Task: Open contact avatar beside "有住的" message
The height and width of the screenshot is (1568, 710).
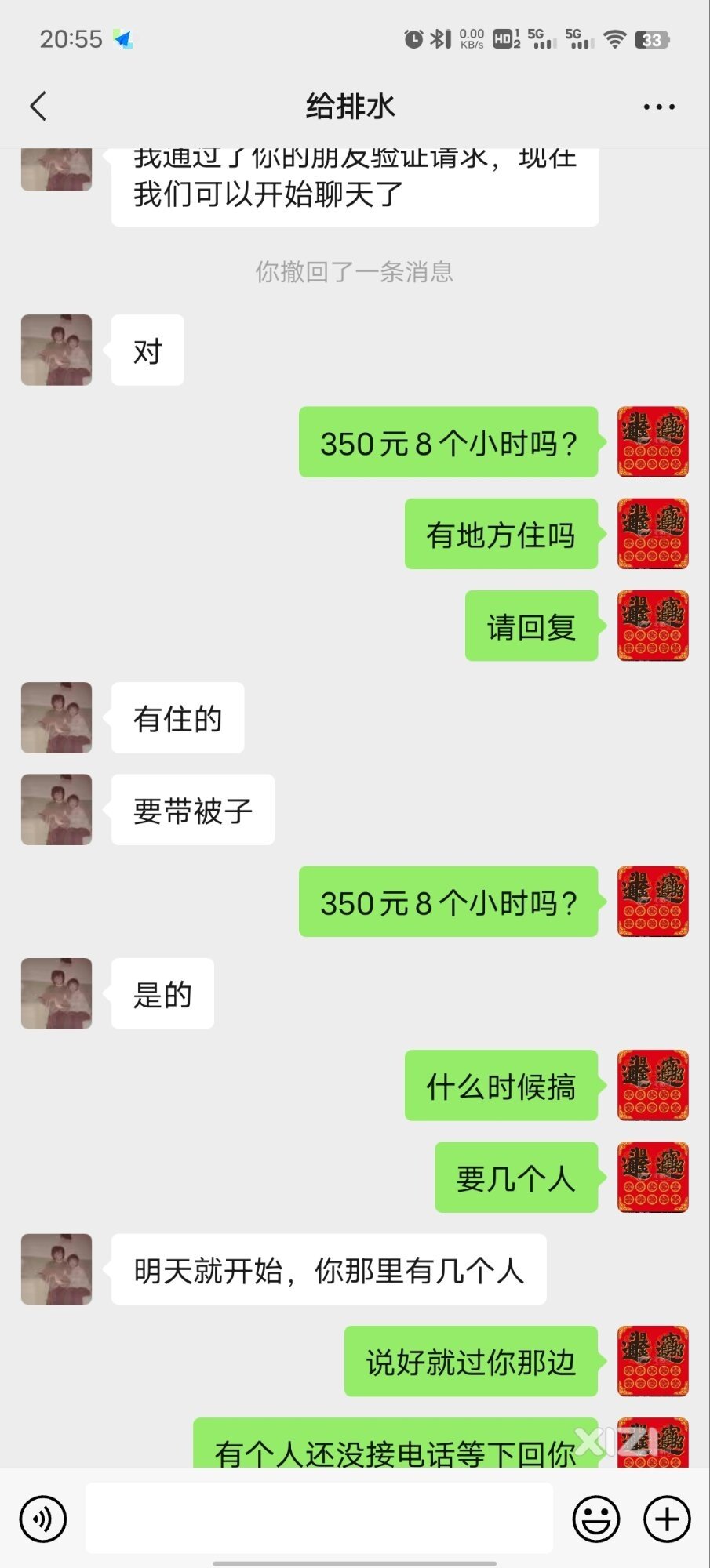Action: pyautogui.click(x=56, y=717)
